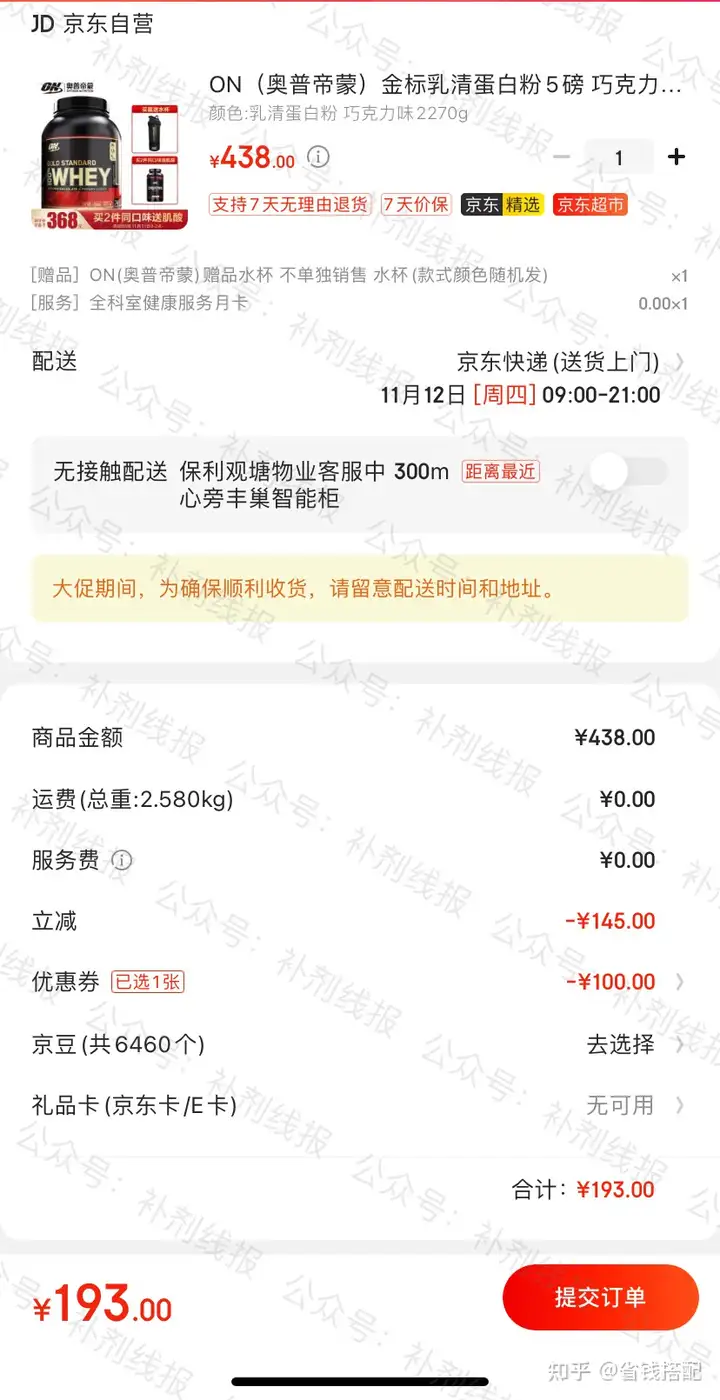720x1400 pixels.
Task: Open 优惠券 coupon selection row
Action: point(360,982)
